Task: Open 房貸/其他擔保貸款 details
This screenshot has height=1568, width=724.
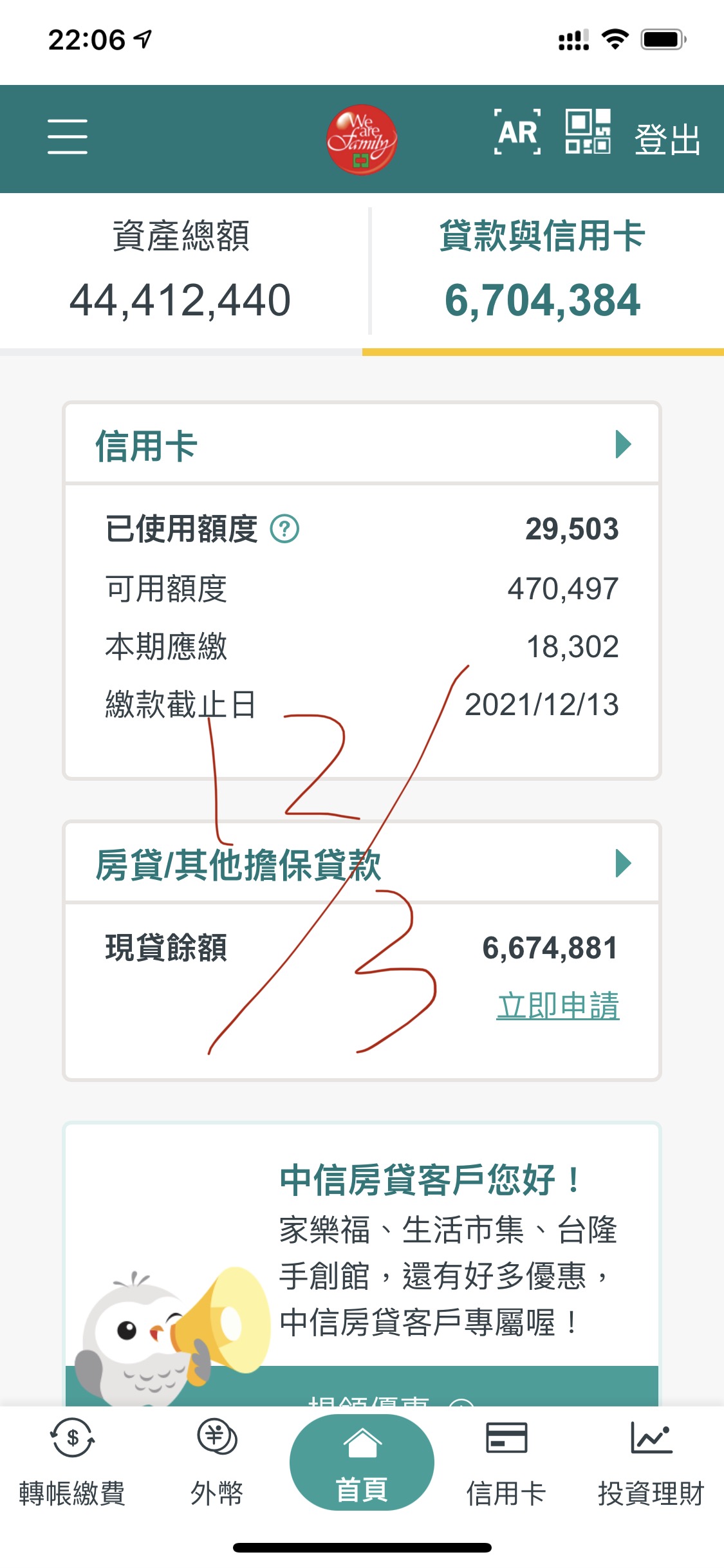Action: pyautogui.click(x=622, y=863)
